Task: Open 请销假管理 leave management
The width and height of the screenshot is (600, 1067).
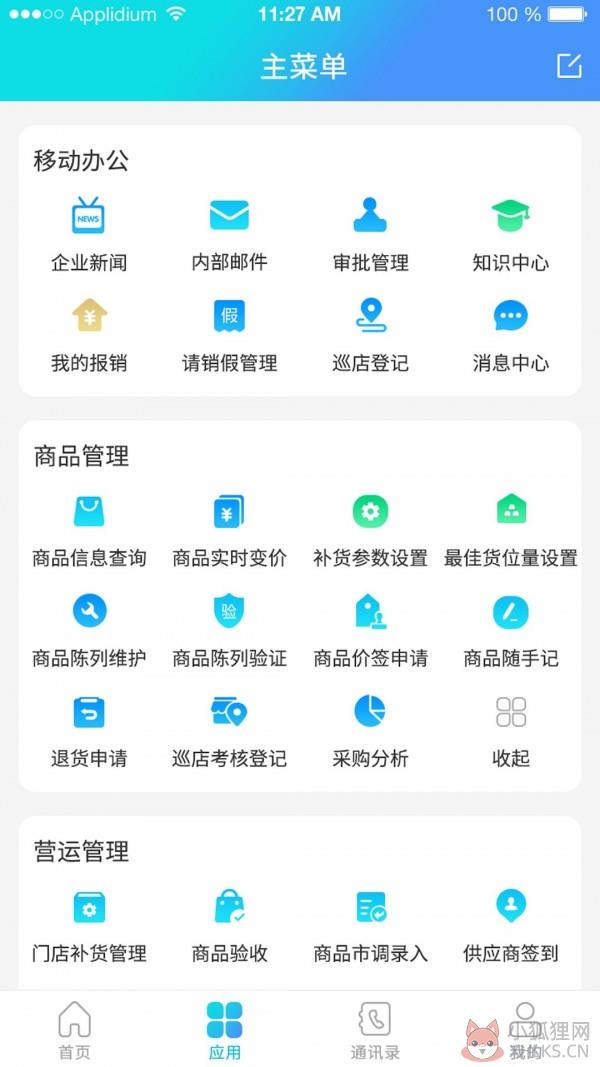Action: pos(229,335)
